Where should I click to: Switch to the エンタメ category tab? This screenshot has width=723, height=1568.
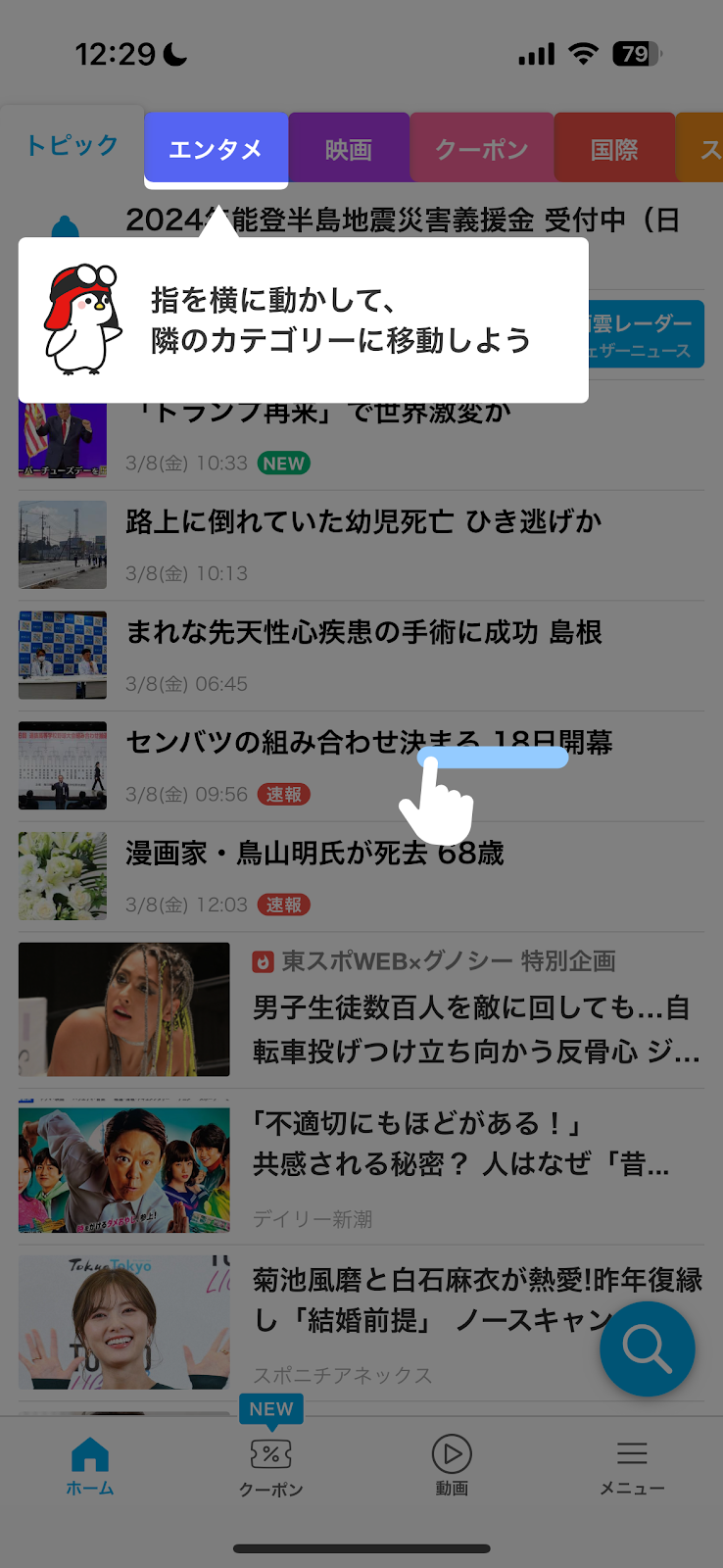(x=216, y=149)
